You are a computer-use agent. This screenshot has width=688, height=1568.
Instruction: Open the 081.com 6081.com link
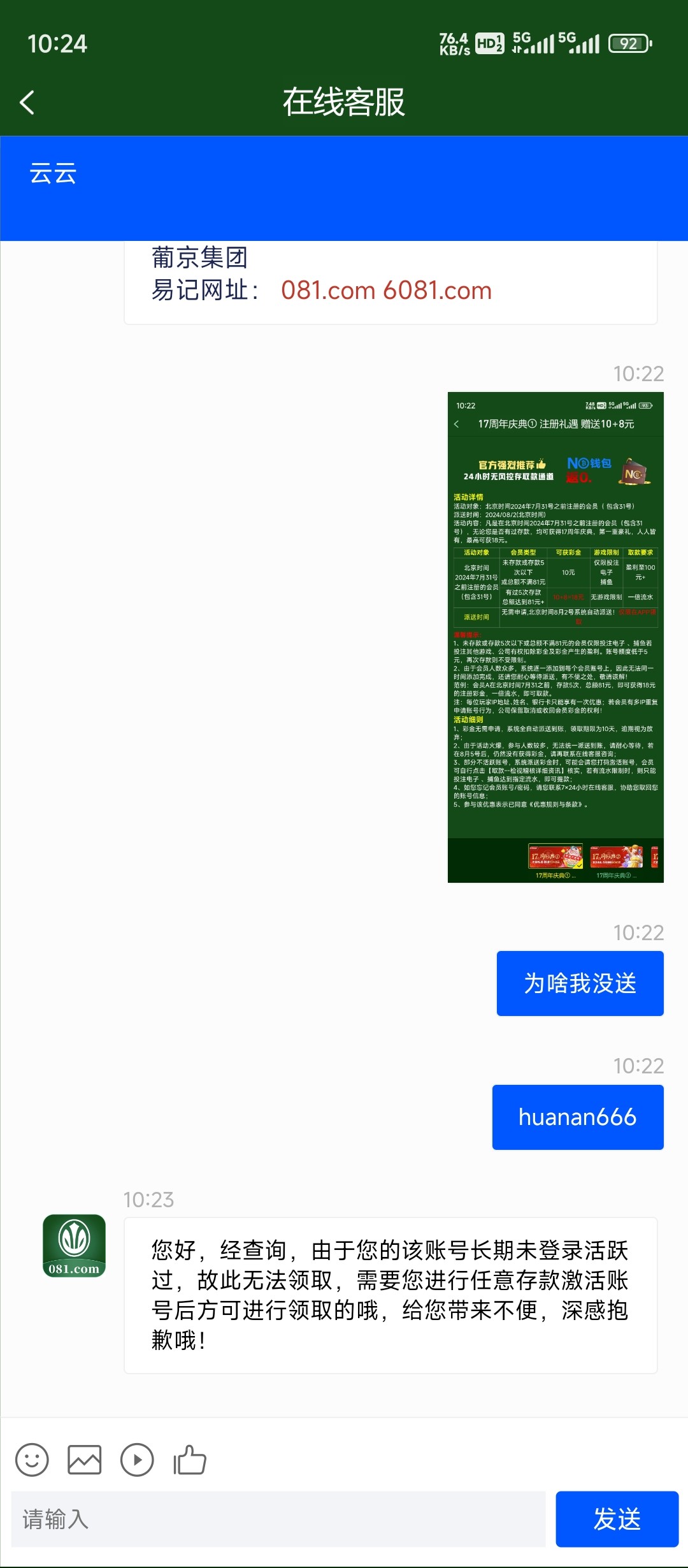tap(386, 291)
